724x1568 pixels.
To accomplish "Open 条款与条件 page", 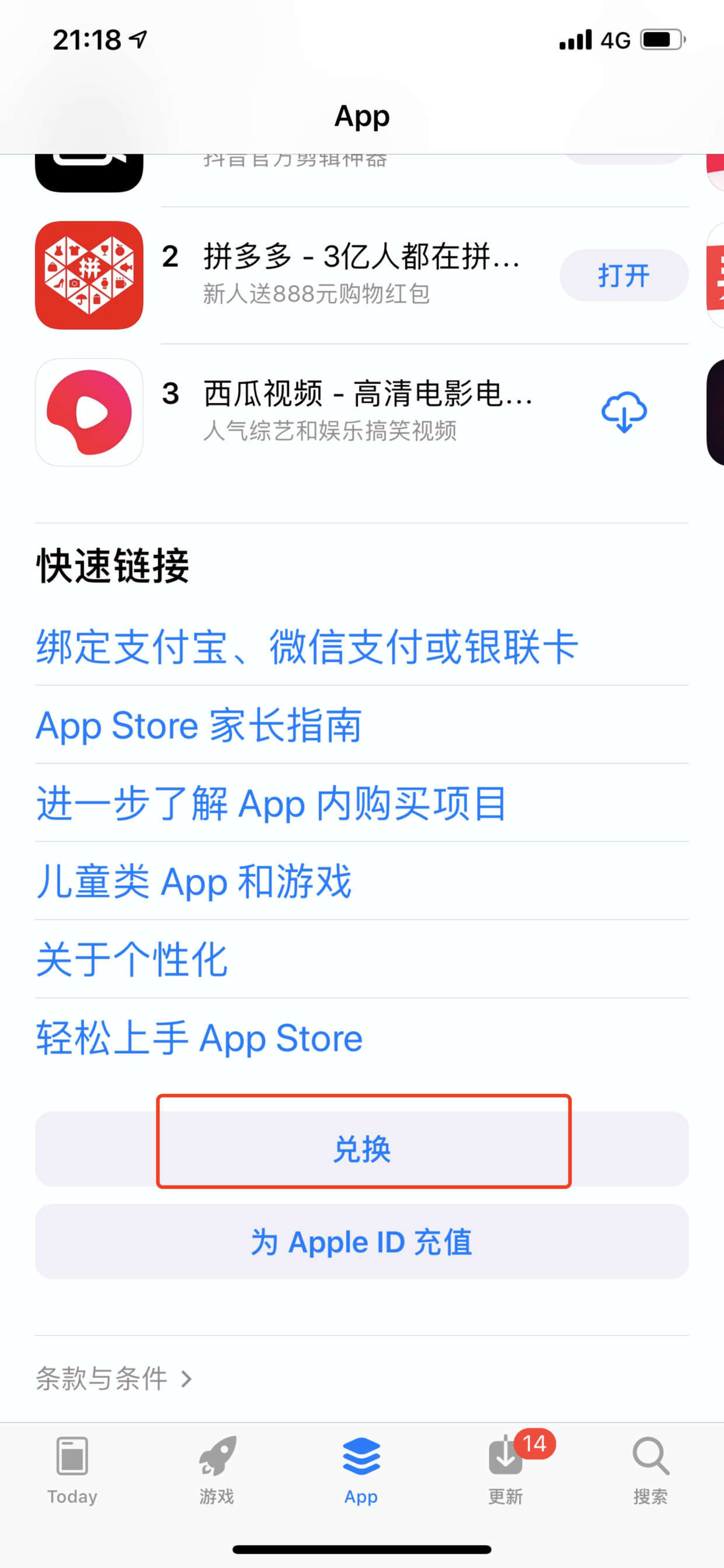I will pyautogui.click(x=114, y=1379).
